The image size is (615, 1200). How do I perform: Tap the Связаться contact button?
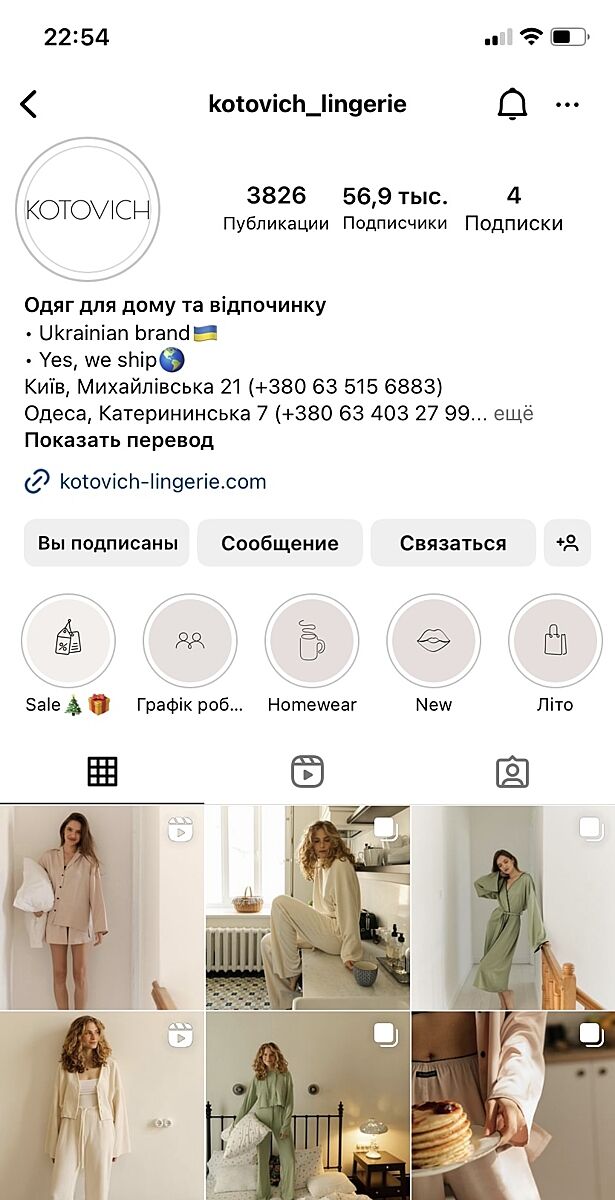coord(453,543)
